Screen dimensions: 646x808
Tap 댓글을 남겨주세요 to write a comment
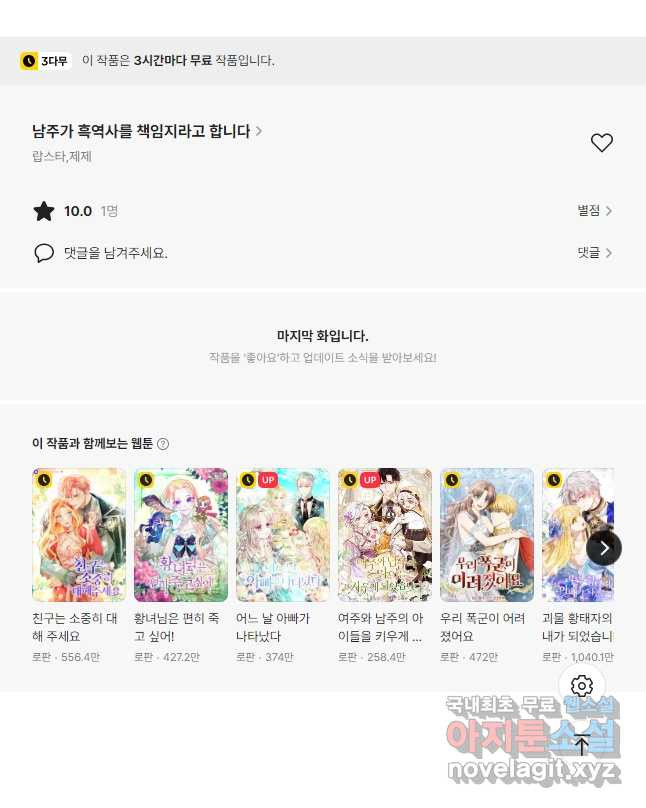(x=115, y=253)
